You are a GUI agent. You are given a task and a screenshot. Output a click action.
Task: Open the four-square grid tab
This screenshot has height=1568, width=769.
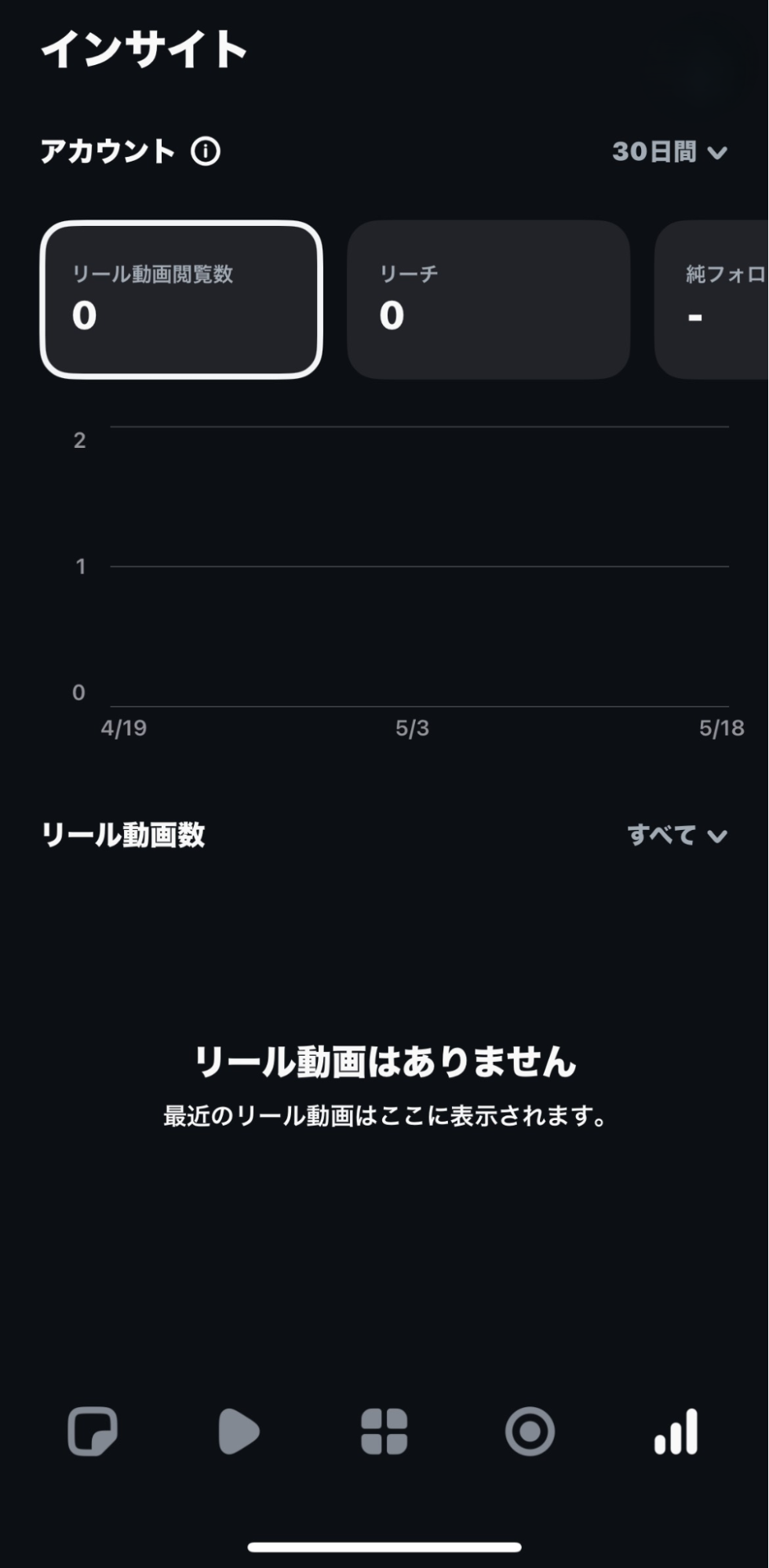(384, 1432)
